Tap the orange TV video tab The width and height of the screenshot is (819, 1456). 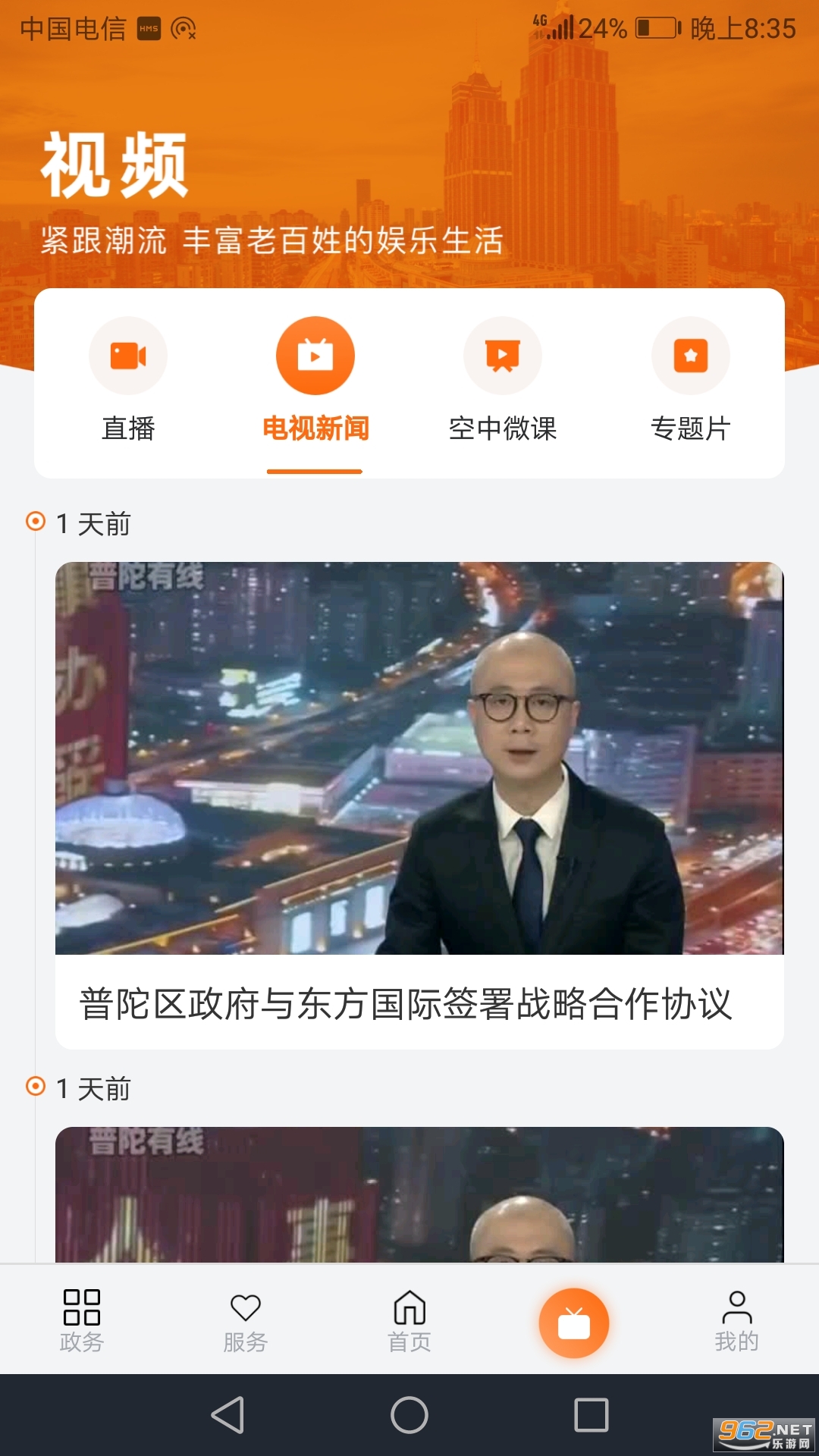tap(574, 1323)
